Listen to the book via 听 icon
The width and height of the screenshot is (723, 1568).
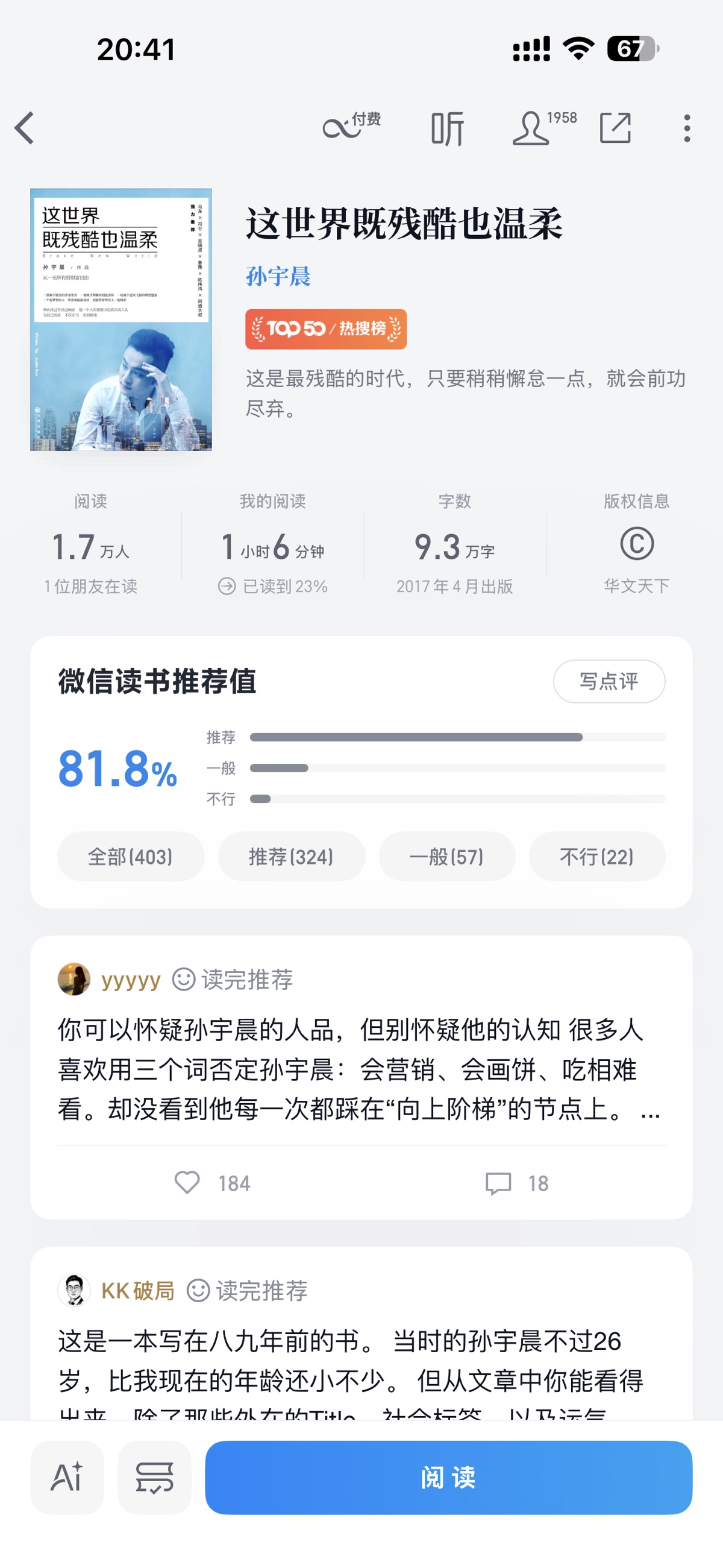447,128
